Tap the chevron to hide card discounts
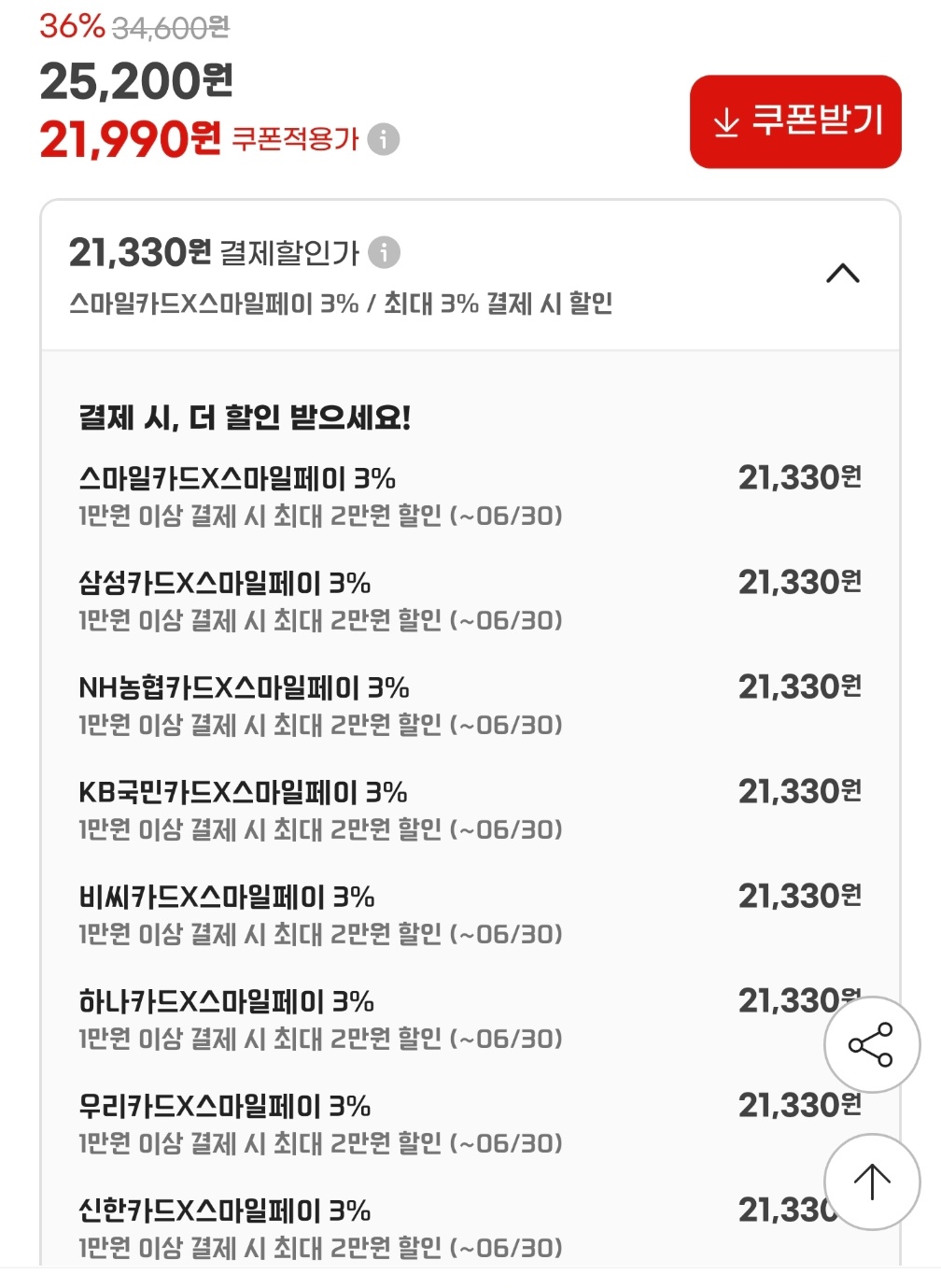The width and height of the screenshot is (941, 1288). coord(845,273)
